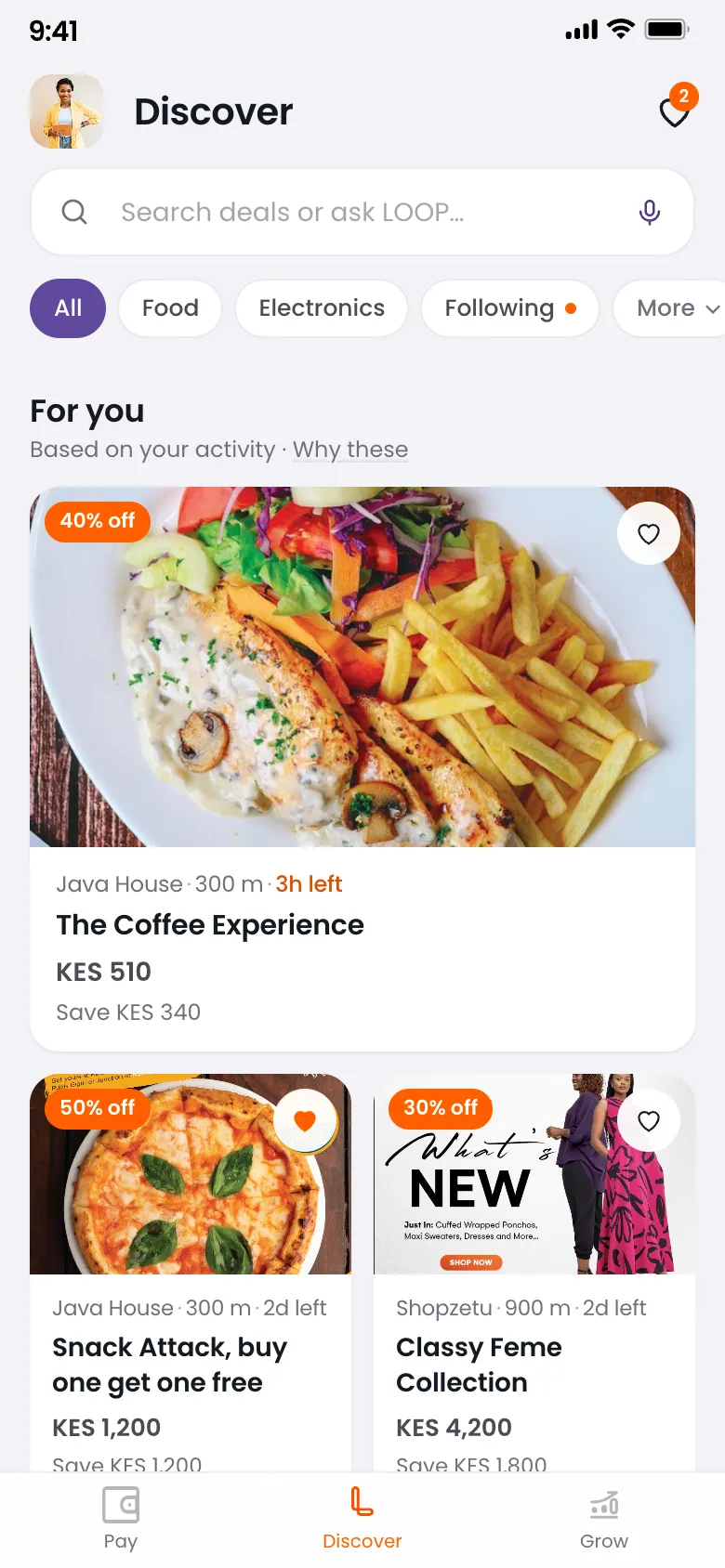
Task: Open the profile avatar photo
Action: click(x=66, y=111)
